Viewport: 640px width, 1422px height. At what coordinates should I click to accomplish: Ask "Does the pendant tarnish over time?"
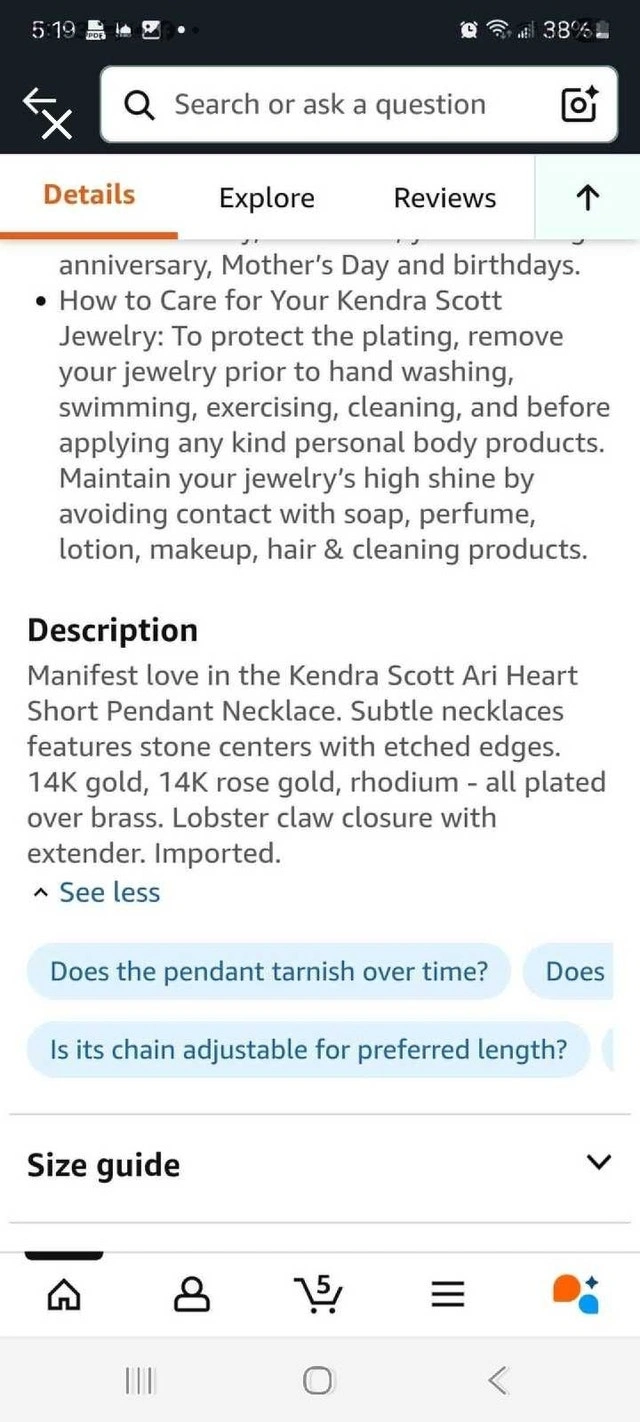pos(268,971)
